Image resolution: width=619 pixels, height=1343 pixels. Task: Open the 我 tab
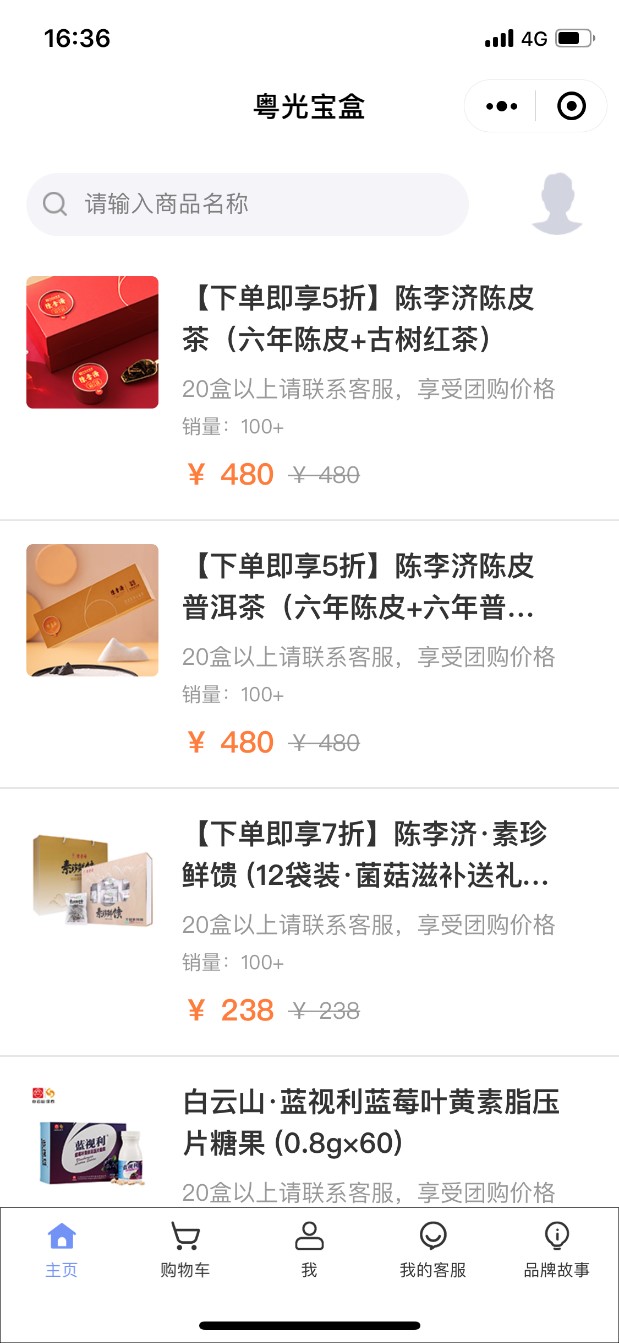pos(309,1250)
